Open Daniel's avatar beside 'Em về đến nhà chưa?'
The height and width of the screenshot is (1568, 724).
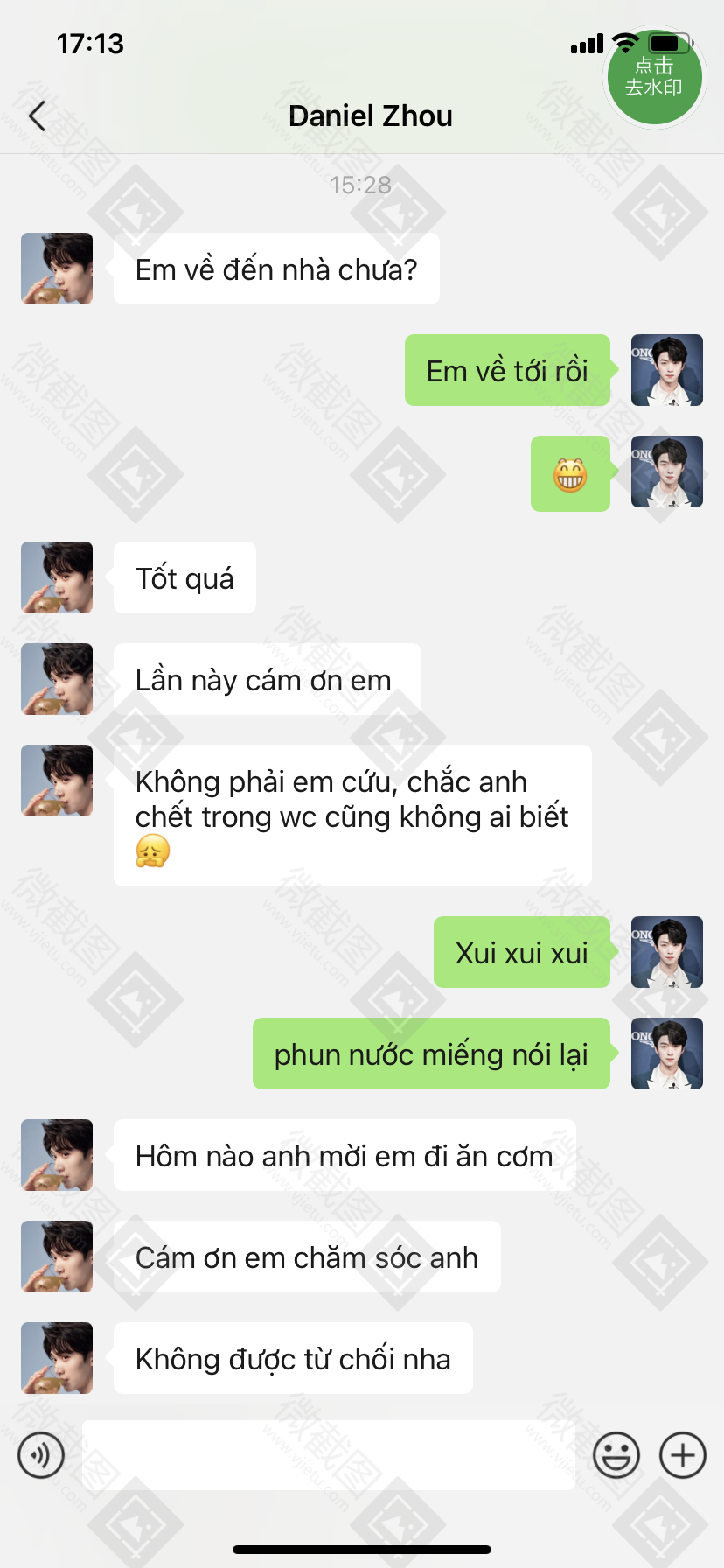(x=57, y=269)
